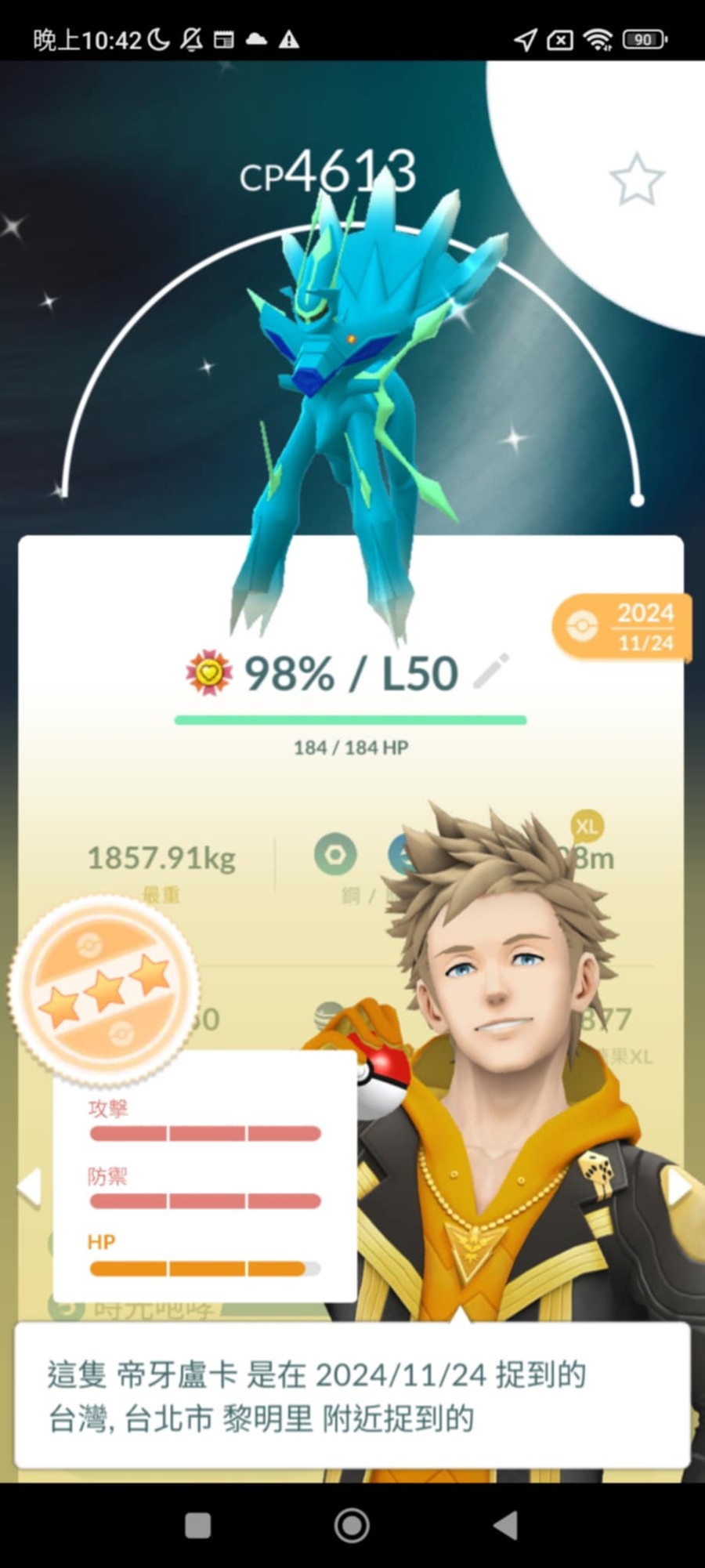Go to next Pokémon with right arrow
Screen dimensions: 705x1568
pos(678,1186)
